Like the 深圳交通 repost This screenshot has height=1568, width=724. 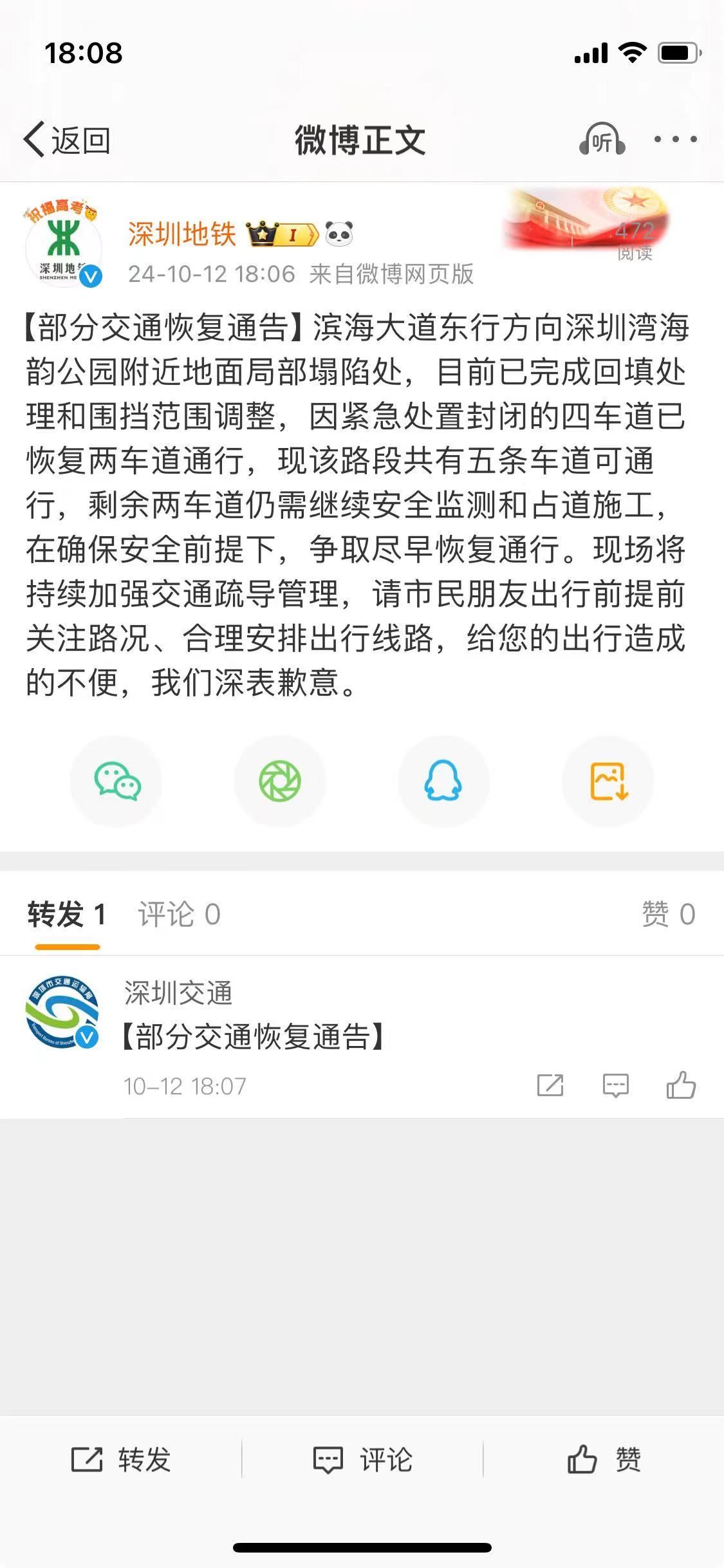681,1085
